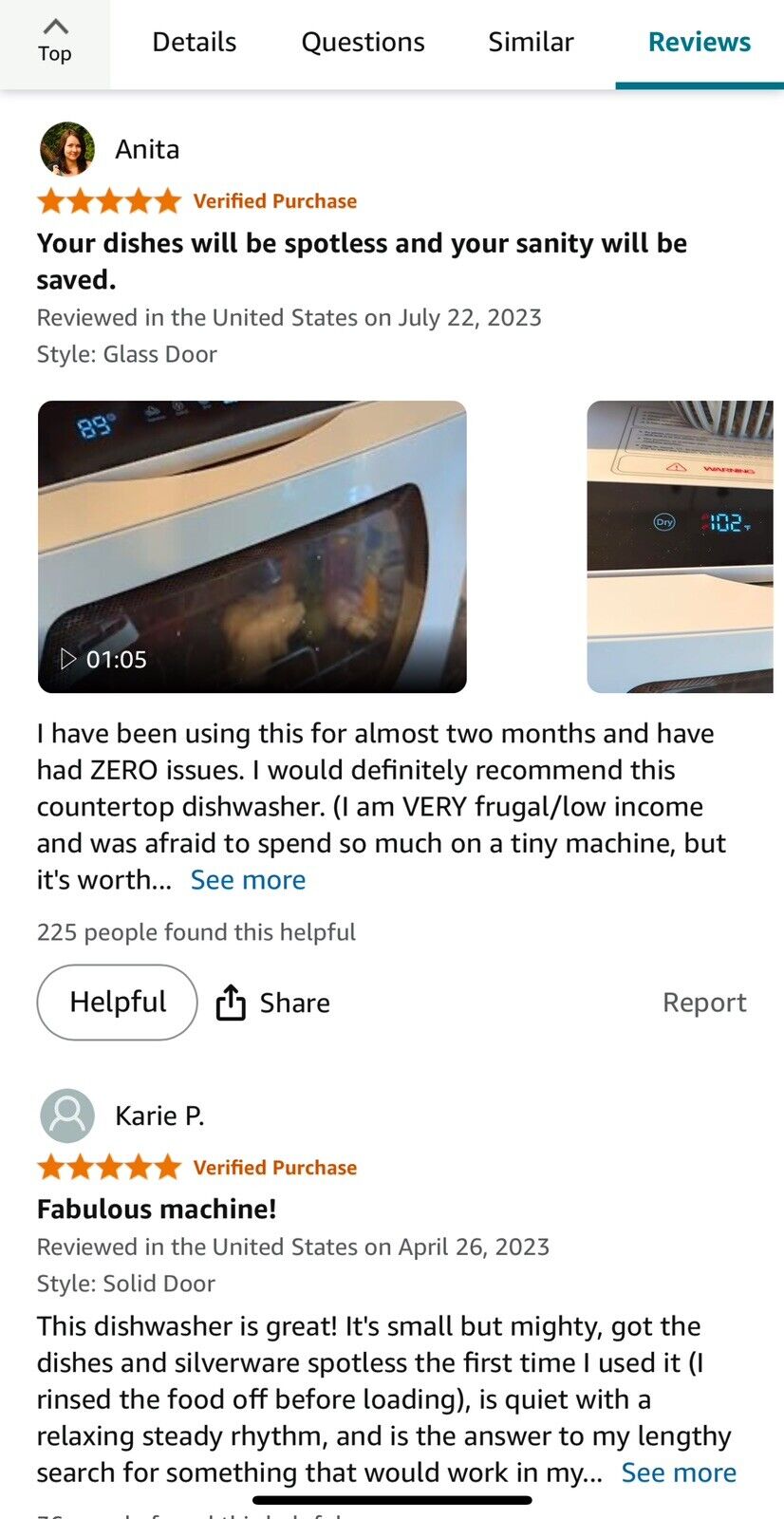Mark Anita's review as Helpful

(x=117, y=1003)
